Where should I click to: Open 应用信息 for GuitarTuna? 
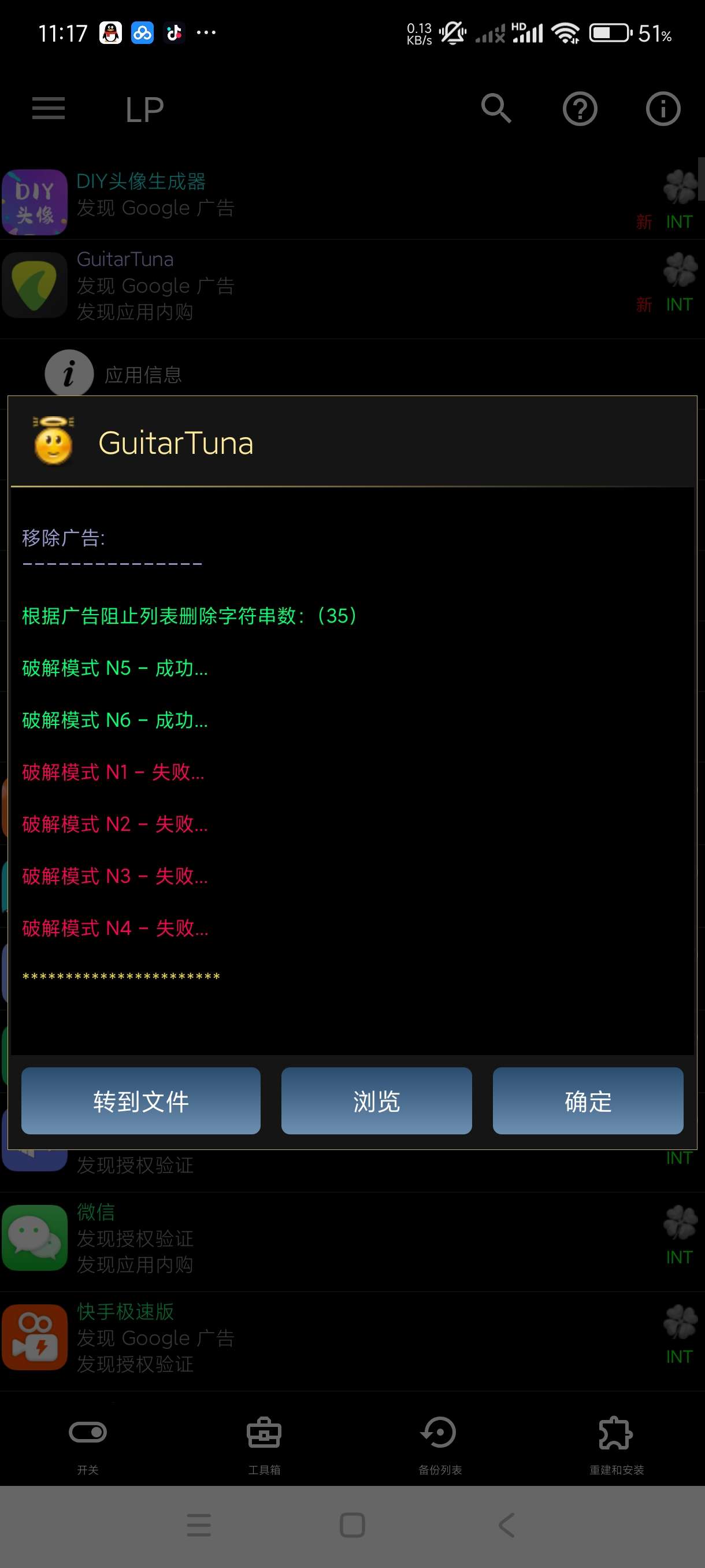142,374
